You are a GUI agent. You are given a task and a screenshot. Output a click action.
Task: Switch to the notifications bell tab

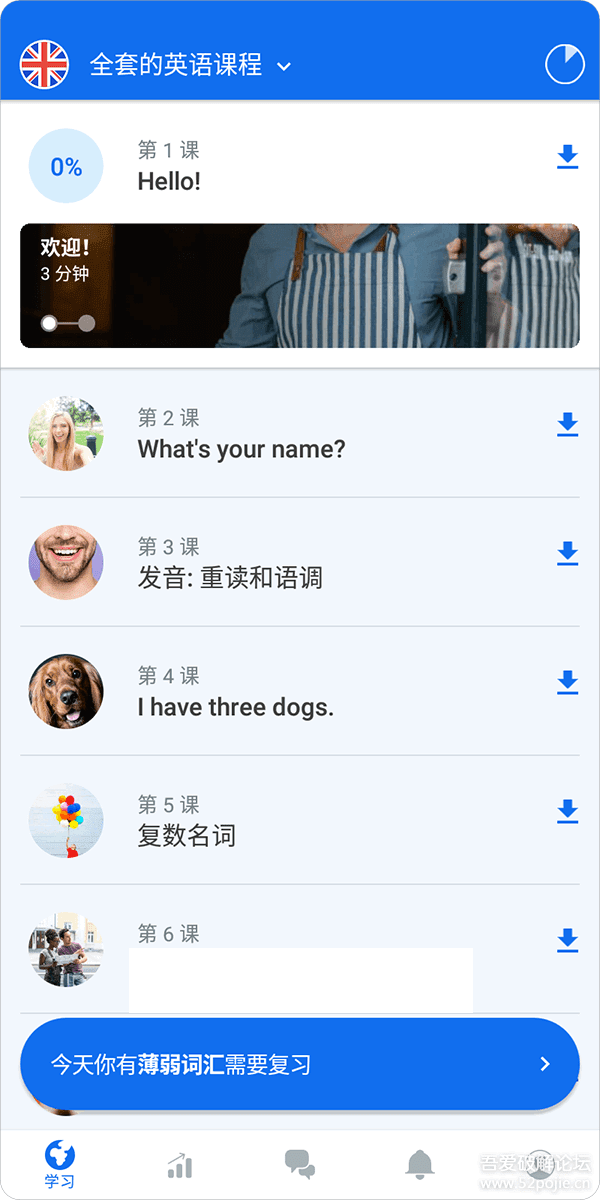click(420, 1165)
